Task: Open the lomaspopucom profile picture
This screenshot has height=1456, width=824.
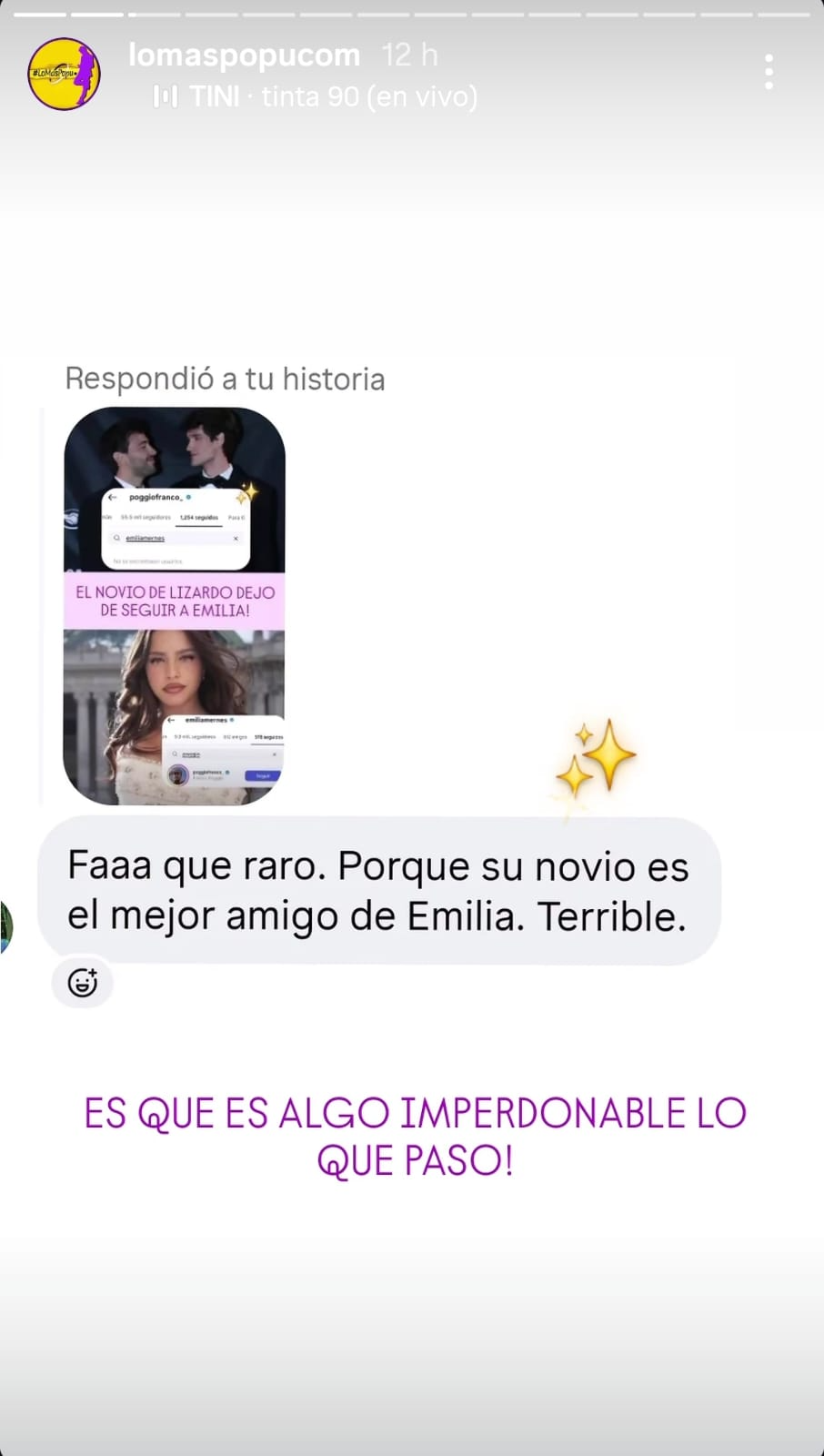Action: pos(64,74)
